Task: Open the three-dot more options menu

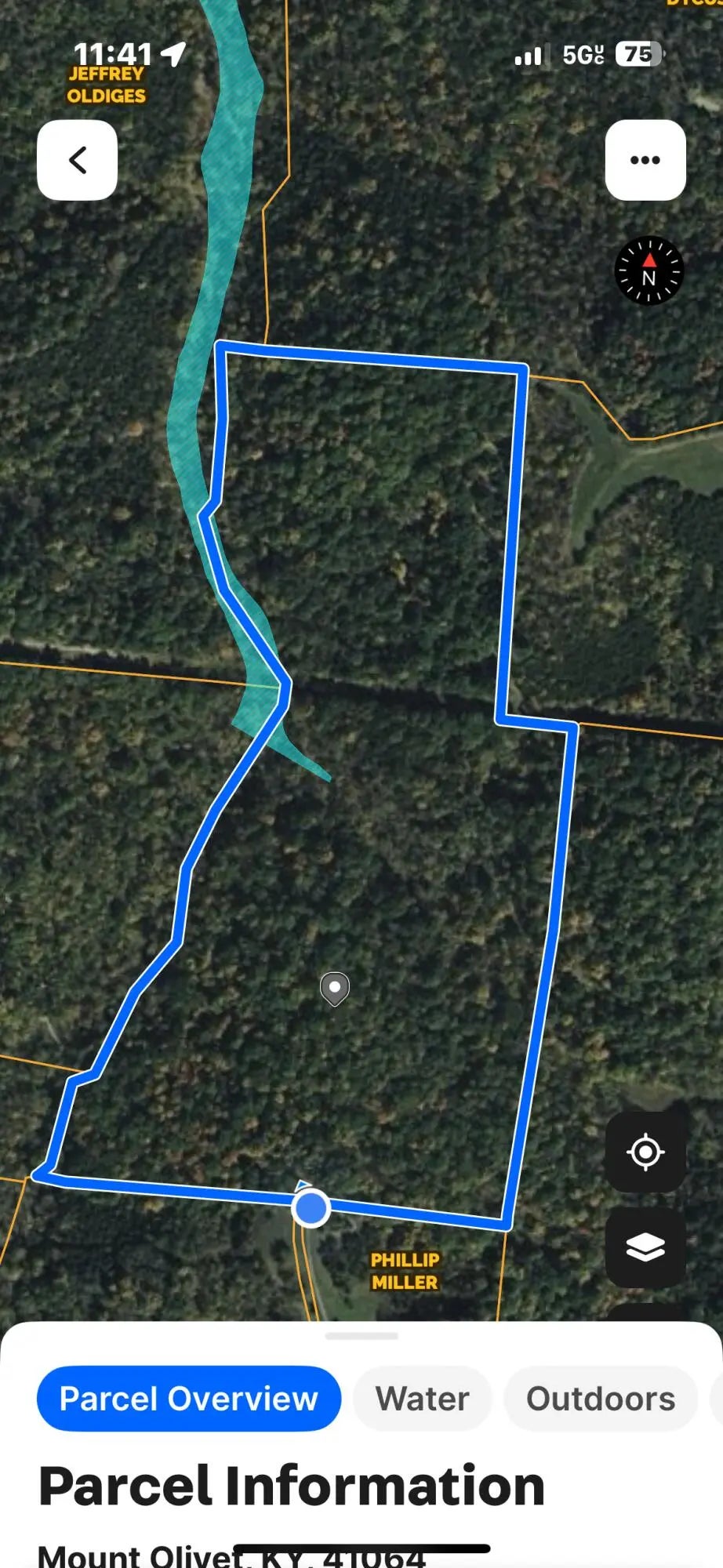Action: point(645,160)
